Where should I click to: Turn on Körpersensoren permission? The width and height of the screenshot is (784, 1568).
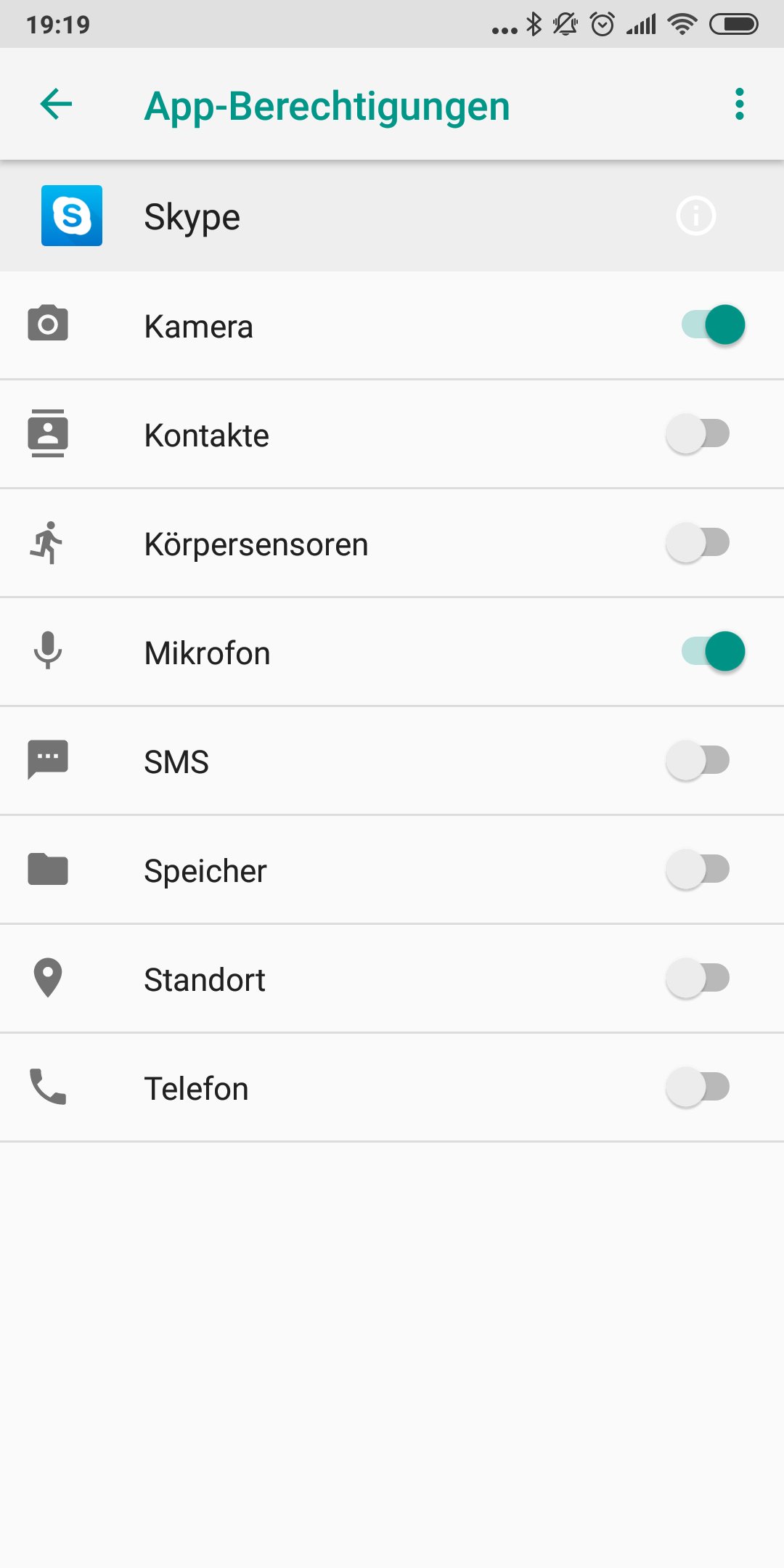pos(698,542)
